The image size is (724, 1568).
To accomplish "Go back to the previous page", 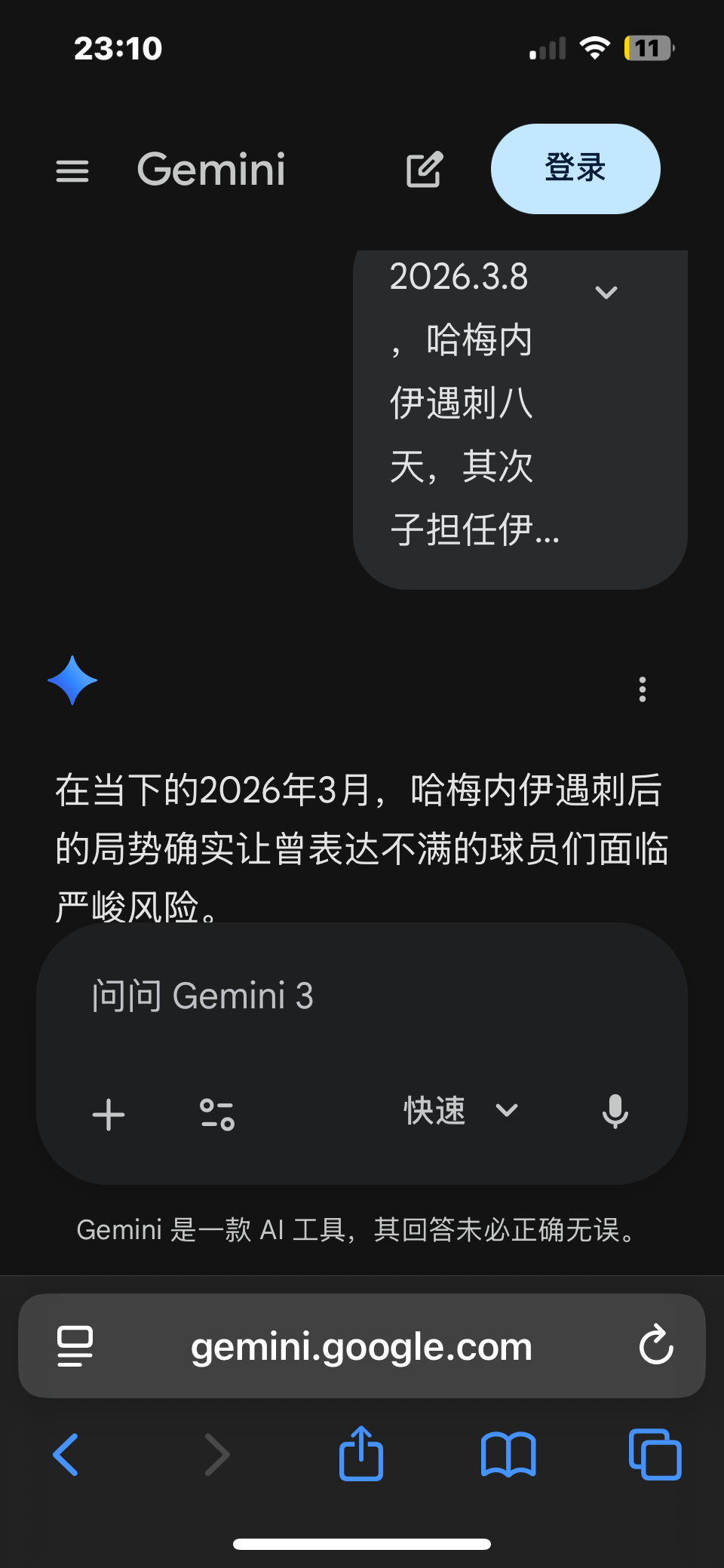I will click(x=66, y=1454).
